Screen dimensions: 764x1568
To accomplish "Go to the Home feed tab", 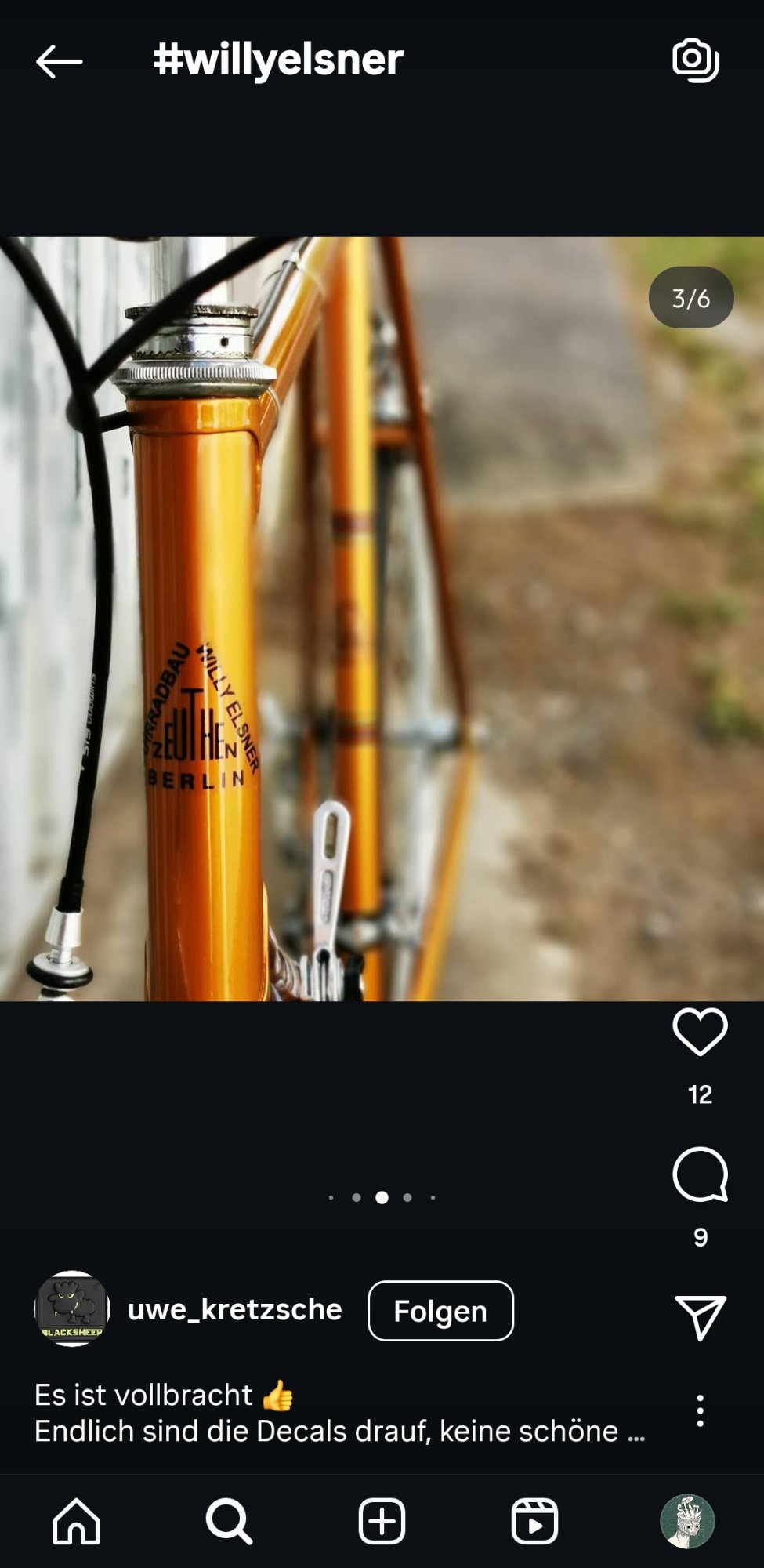I will click(x=76, y=1521).
